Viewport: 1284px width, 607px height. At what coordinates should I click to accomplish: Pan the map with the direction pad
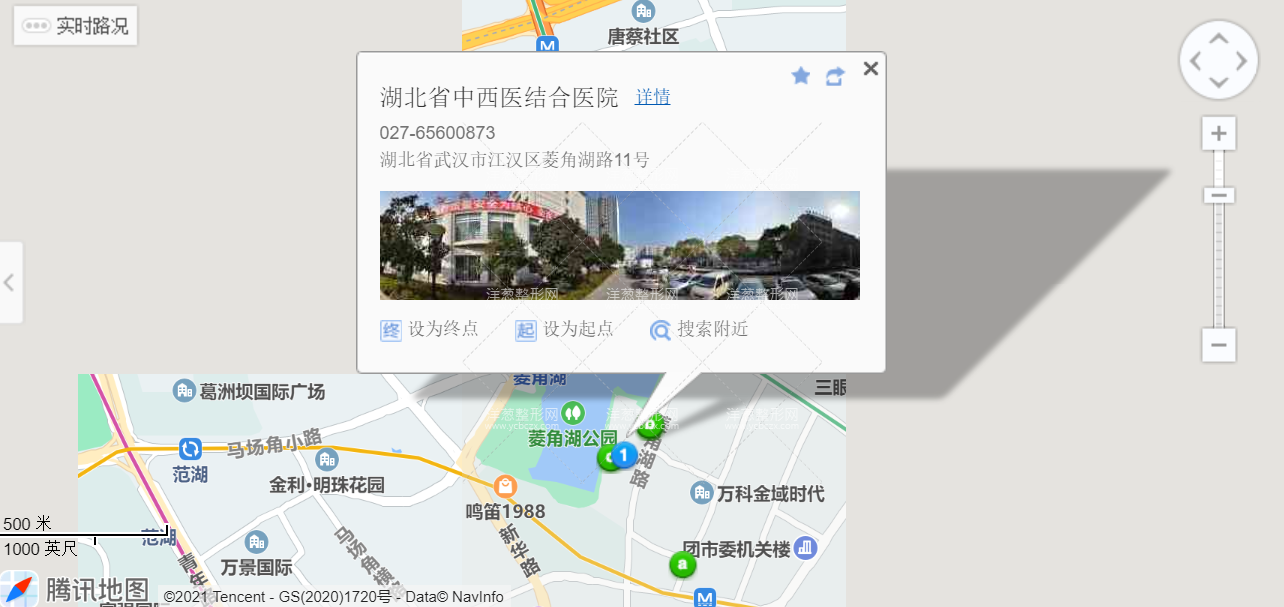(x=1218, y=61)
